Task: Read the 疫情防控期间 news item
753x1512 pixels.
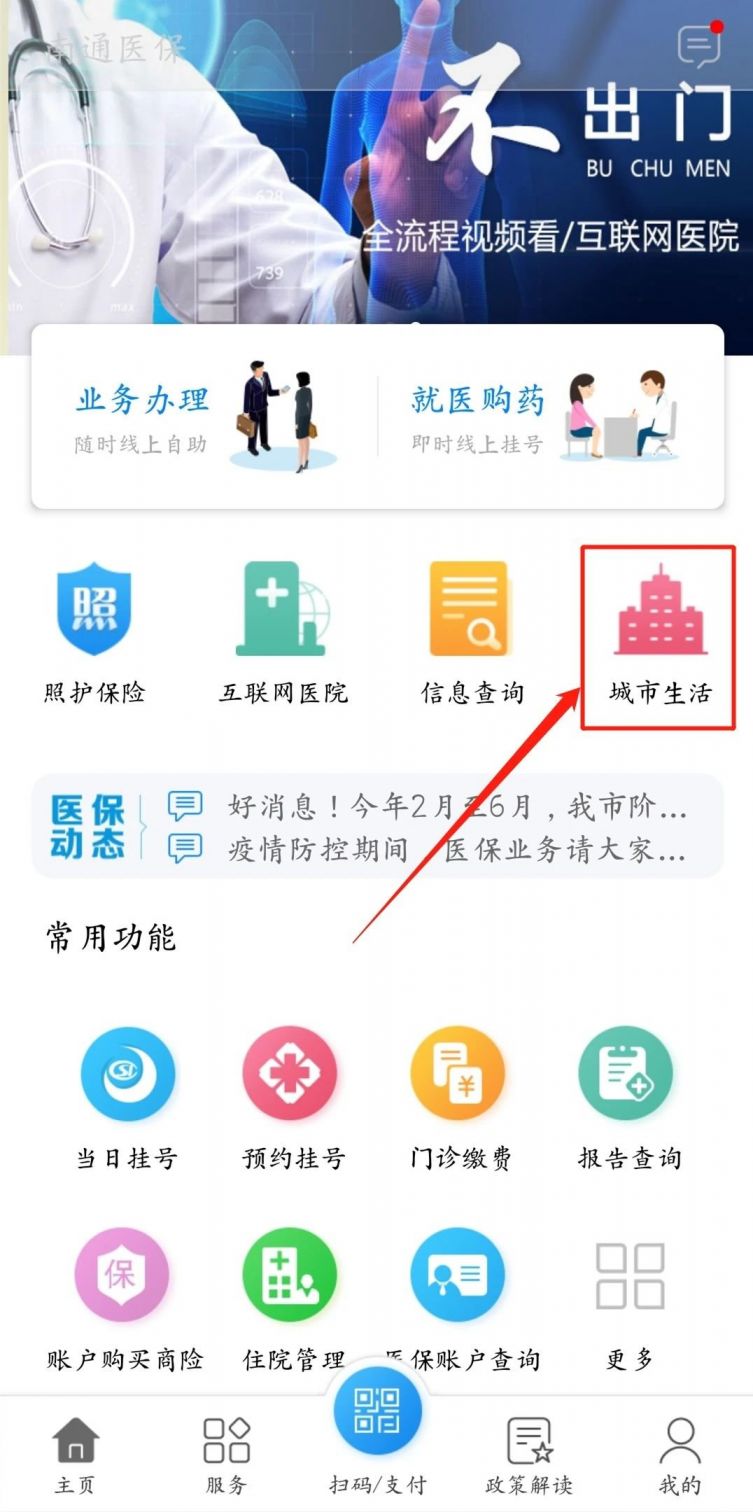Action: pyautogui.click(x=456, y=850)
